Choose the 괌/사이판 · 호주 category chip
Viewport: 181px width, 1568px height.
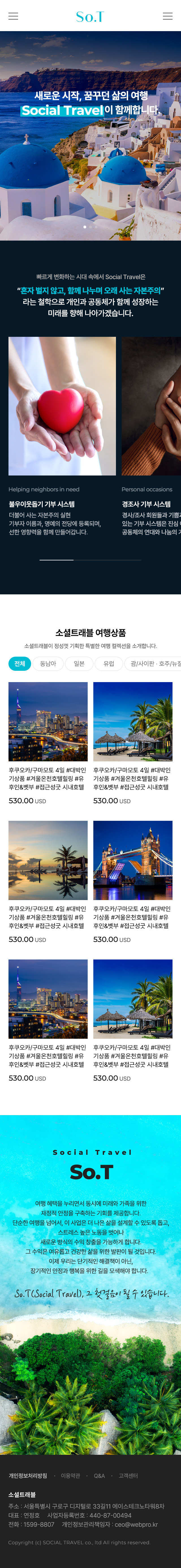(x=154, y=663)
